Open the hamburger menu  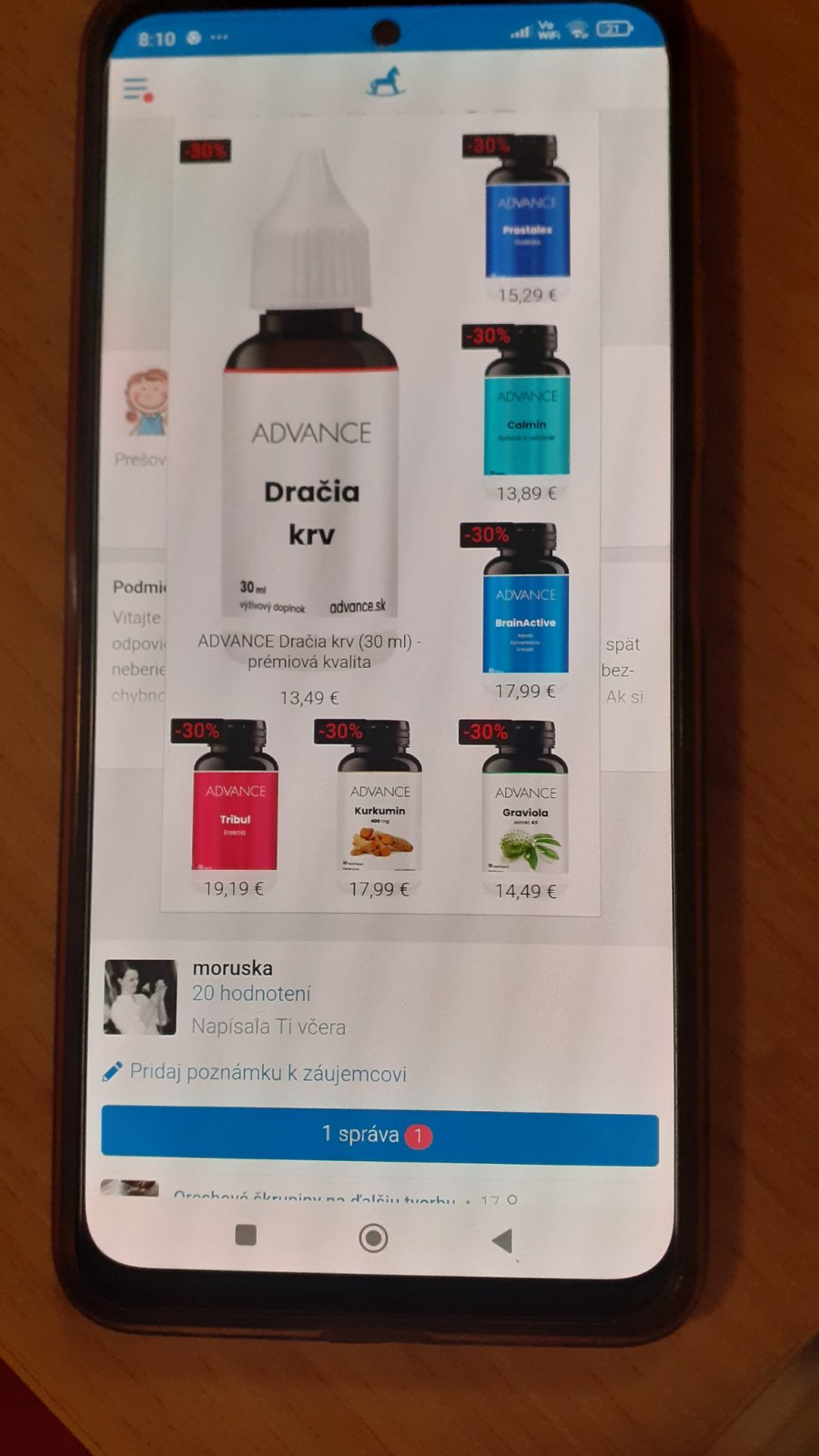click(136, 89)
